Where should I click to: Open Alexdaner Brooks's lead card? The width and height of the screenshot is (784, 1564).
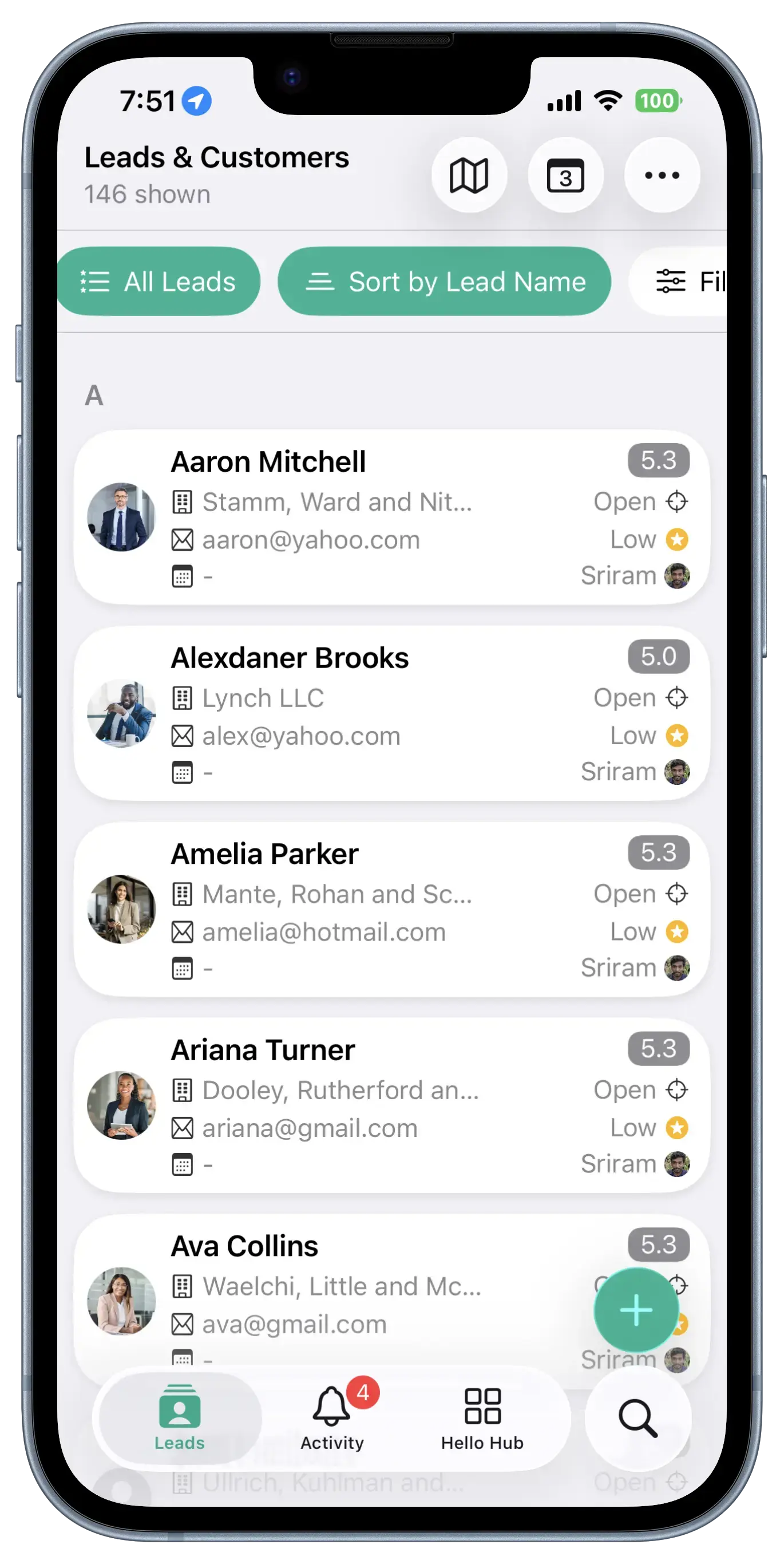point(391,713)
